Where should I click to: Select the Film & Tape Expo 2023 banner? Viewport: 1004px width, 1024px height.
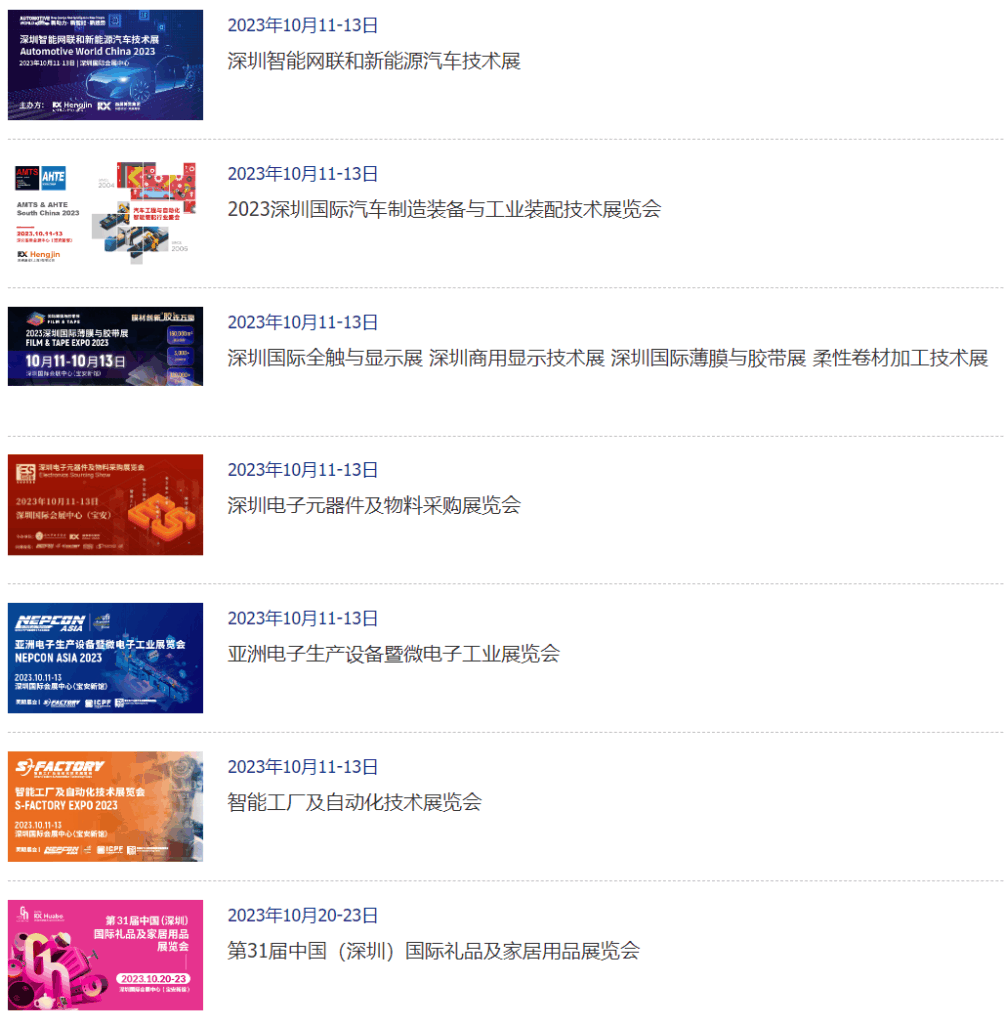pyautogui.click(x=105, y=346)
